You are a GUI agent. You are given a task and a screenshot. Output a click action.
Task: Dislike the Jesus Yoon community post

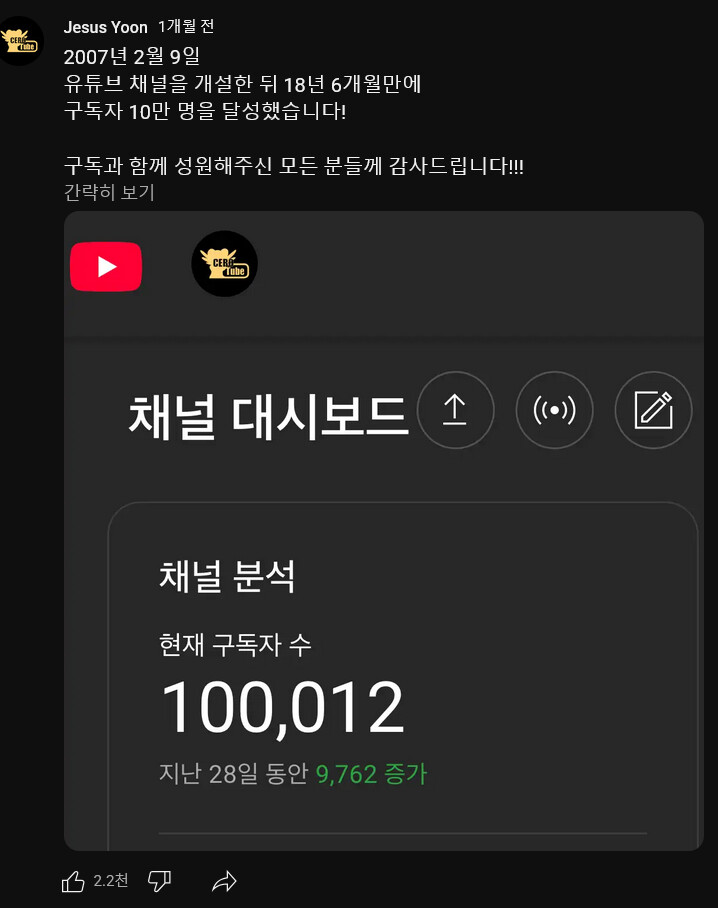pos(159,881)
